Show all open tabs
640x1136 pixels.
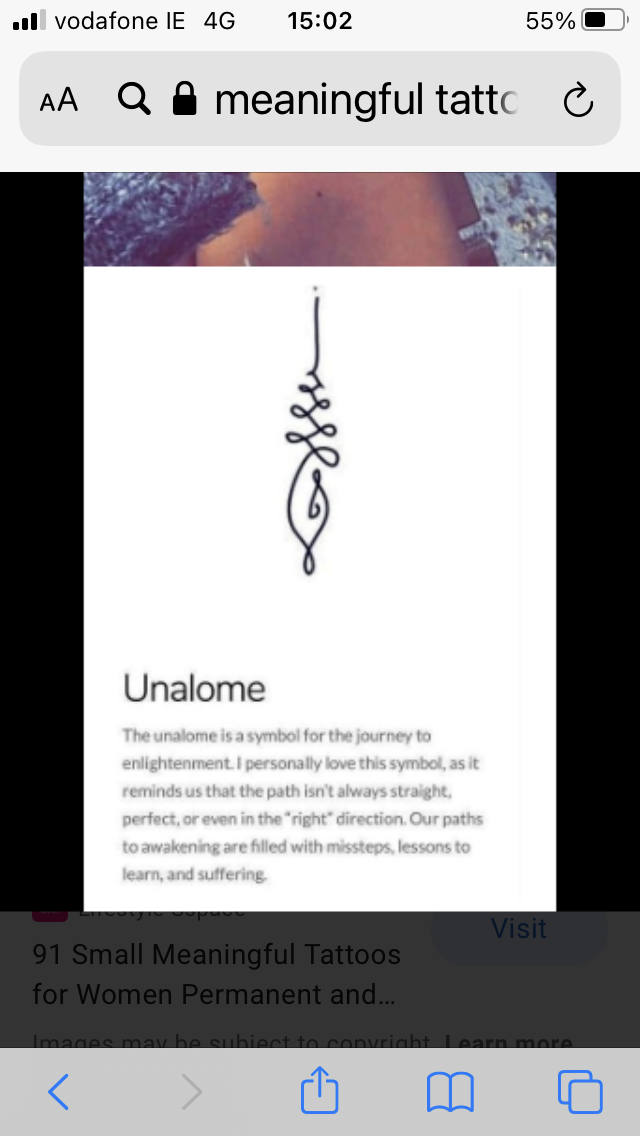(x=580, y=1092)
